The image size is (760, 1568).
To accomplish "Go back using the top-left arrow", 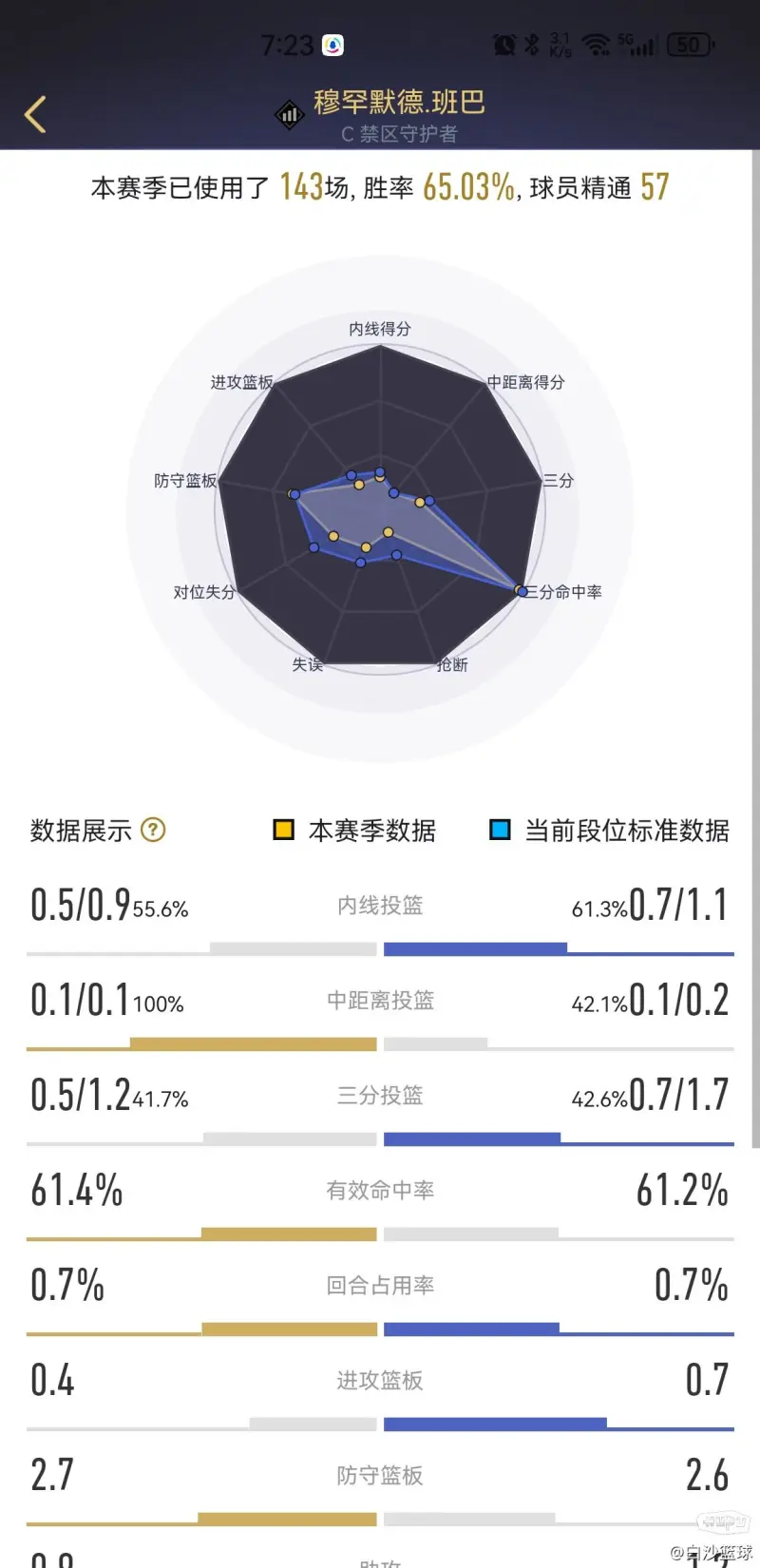I will (36, 114).
